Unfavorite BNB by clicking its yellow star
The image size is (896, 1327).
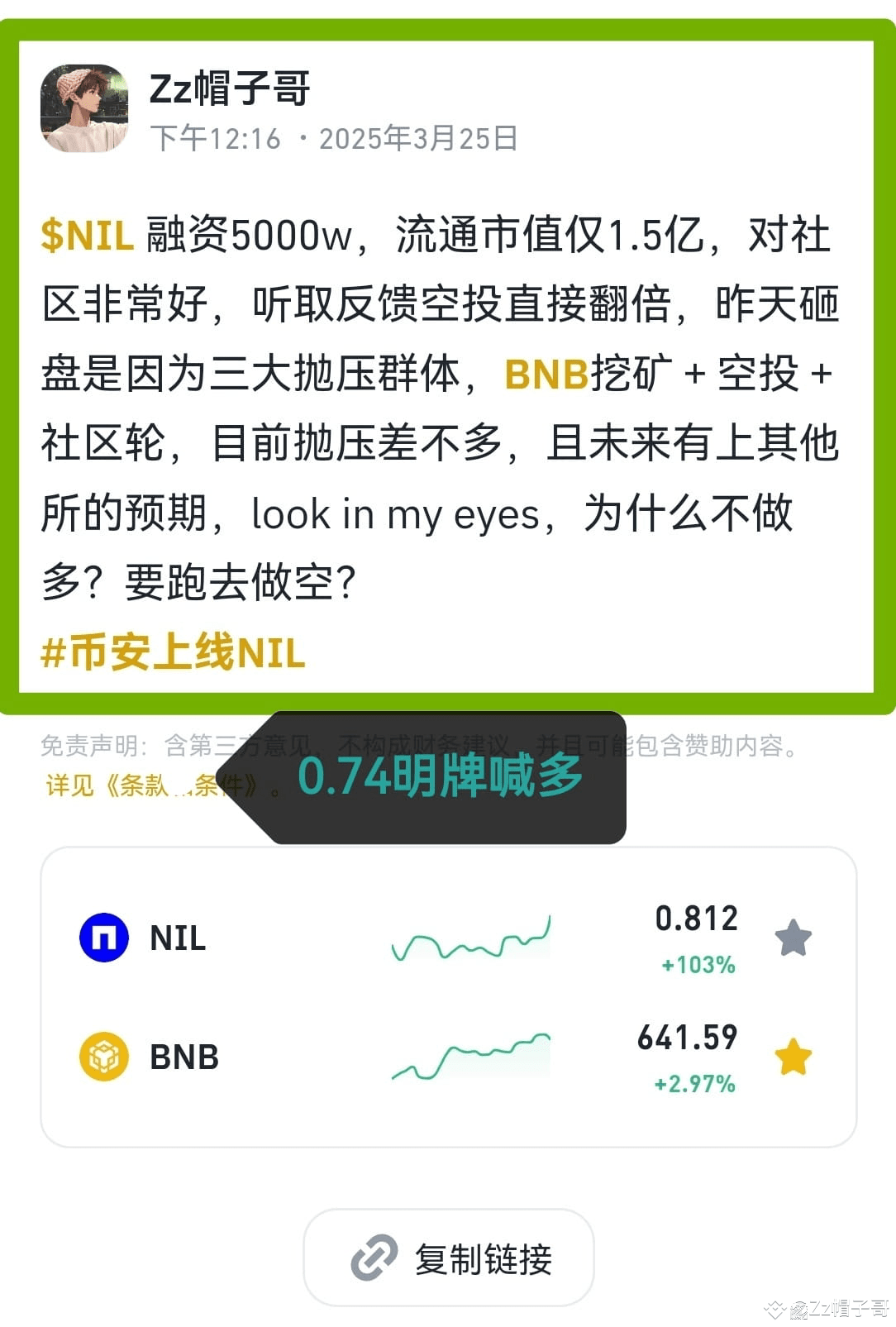point(794,1055)
